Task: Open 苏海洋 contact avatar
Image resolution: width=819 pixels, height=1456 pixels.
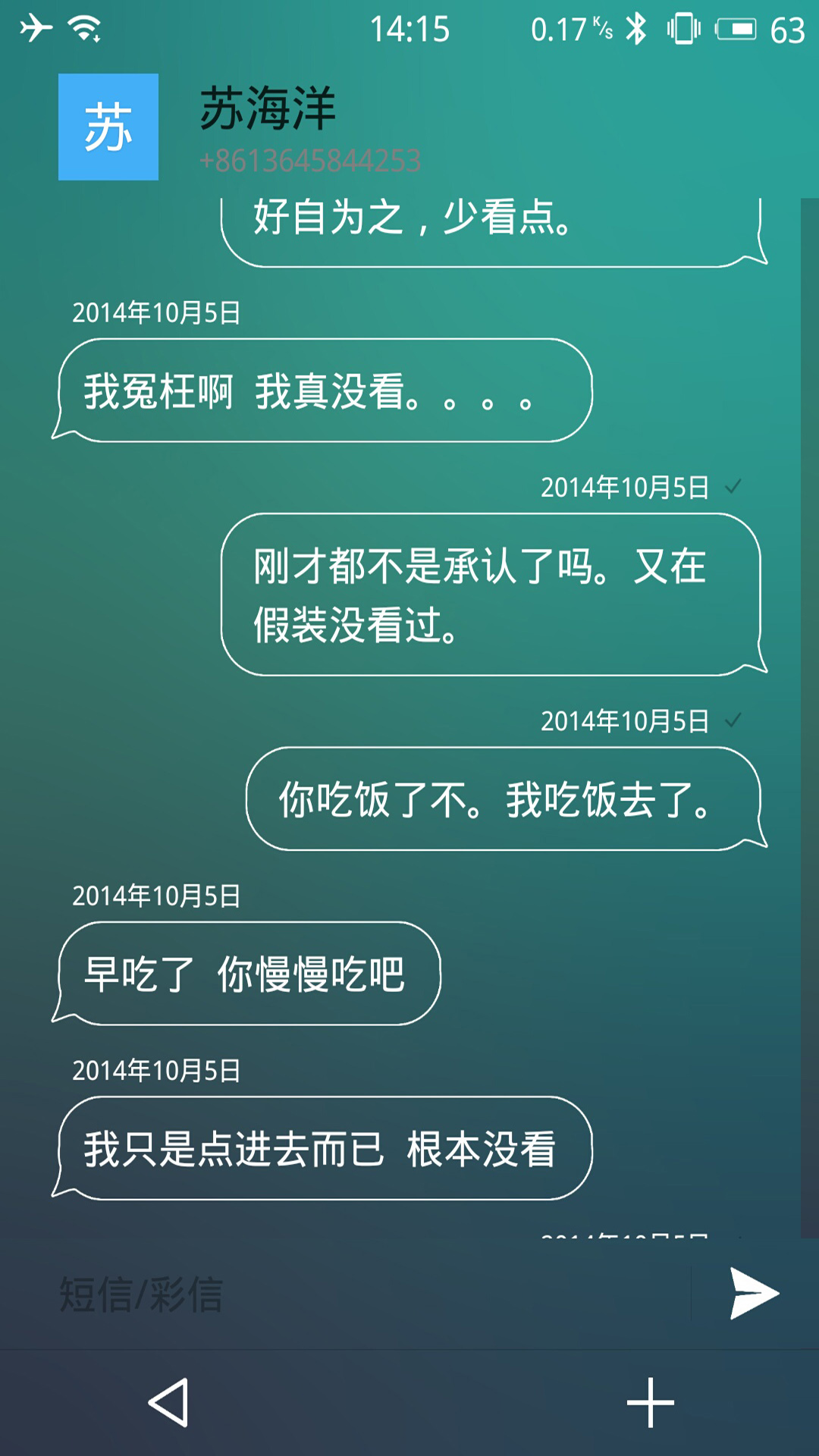Action: (108, 127)
